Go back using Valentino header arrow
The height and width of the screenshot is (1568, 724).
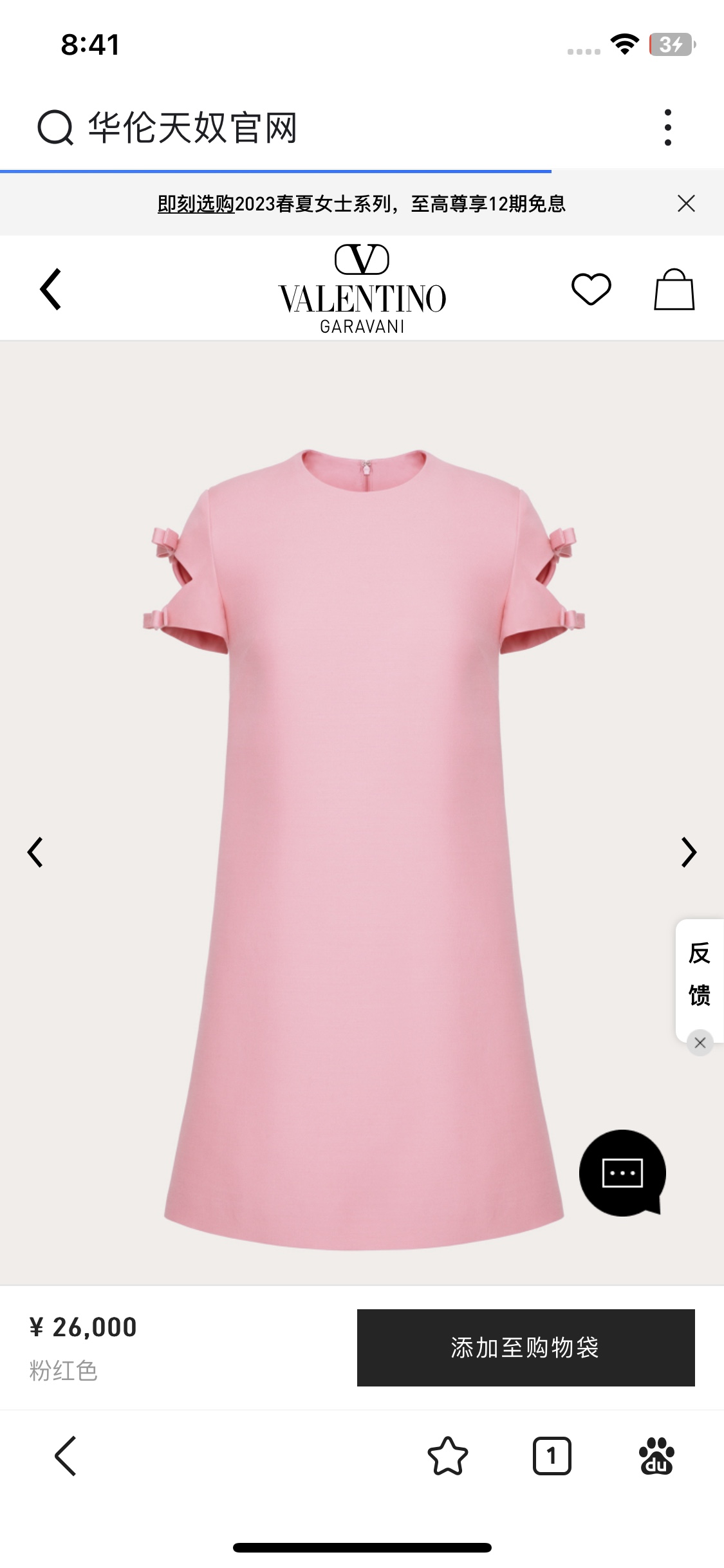pos(51,289)
